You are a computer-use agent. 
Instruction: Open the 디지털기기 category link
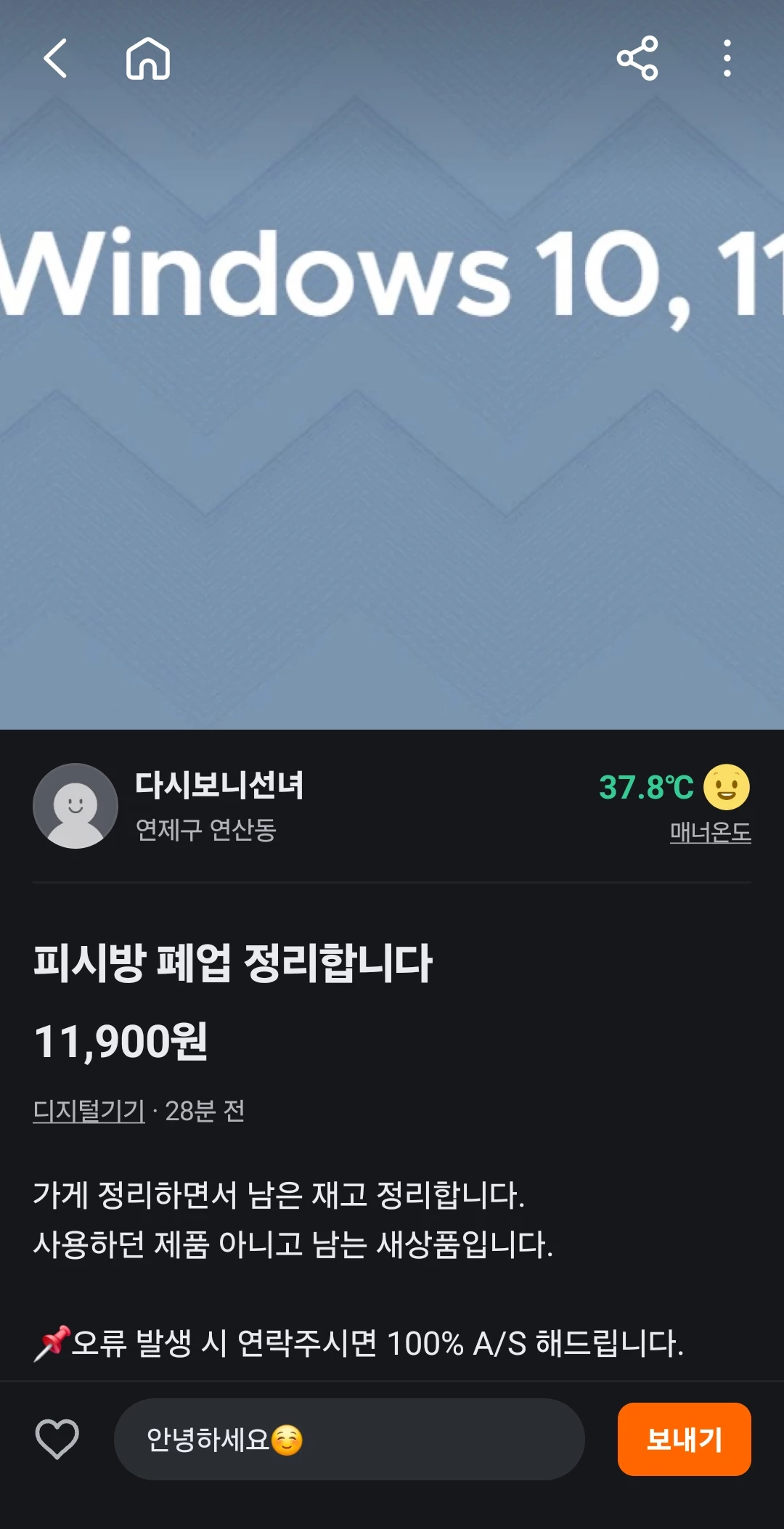(89, 1111)
